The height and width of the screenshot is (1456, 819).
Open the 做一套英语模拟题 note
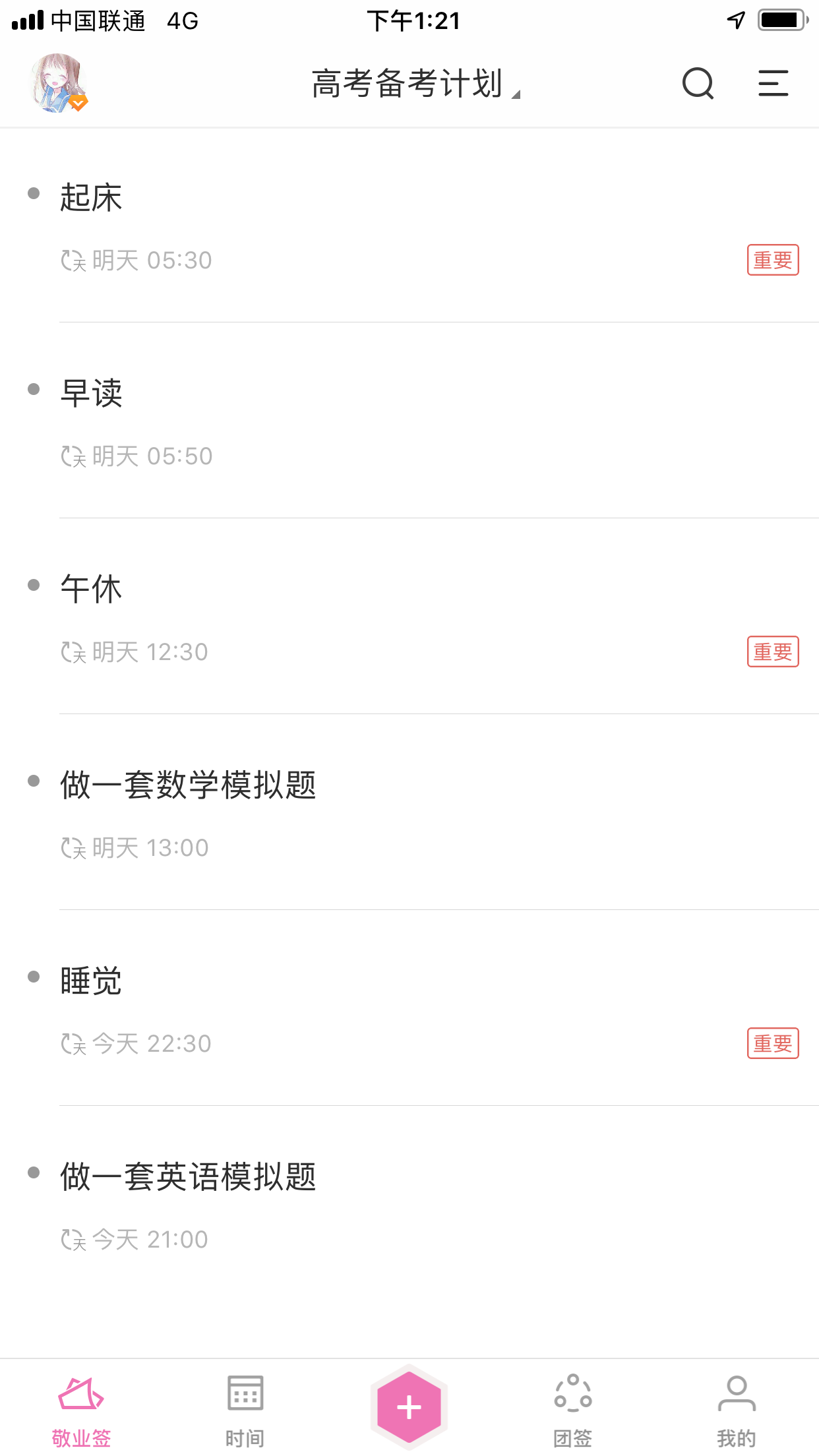click(409, 1204)
